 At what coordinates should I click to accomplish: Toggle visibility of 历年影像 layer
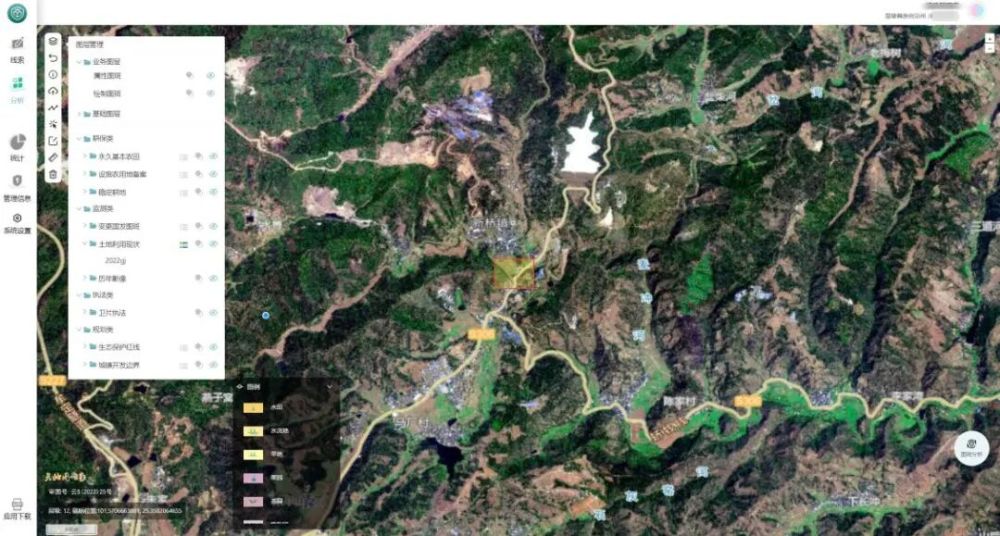coord(212,278)
